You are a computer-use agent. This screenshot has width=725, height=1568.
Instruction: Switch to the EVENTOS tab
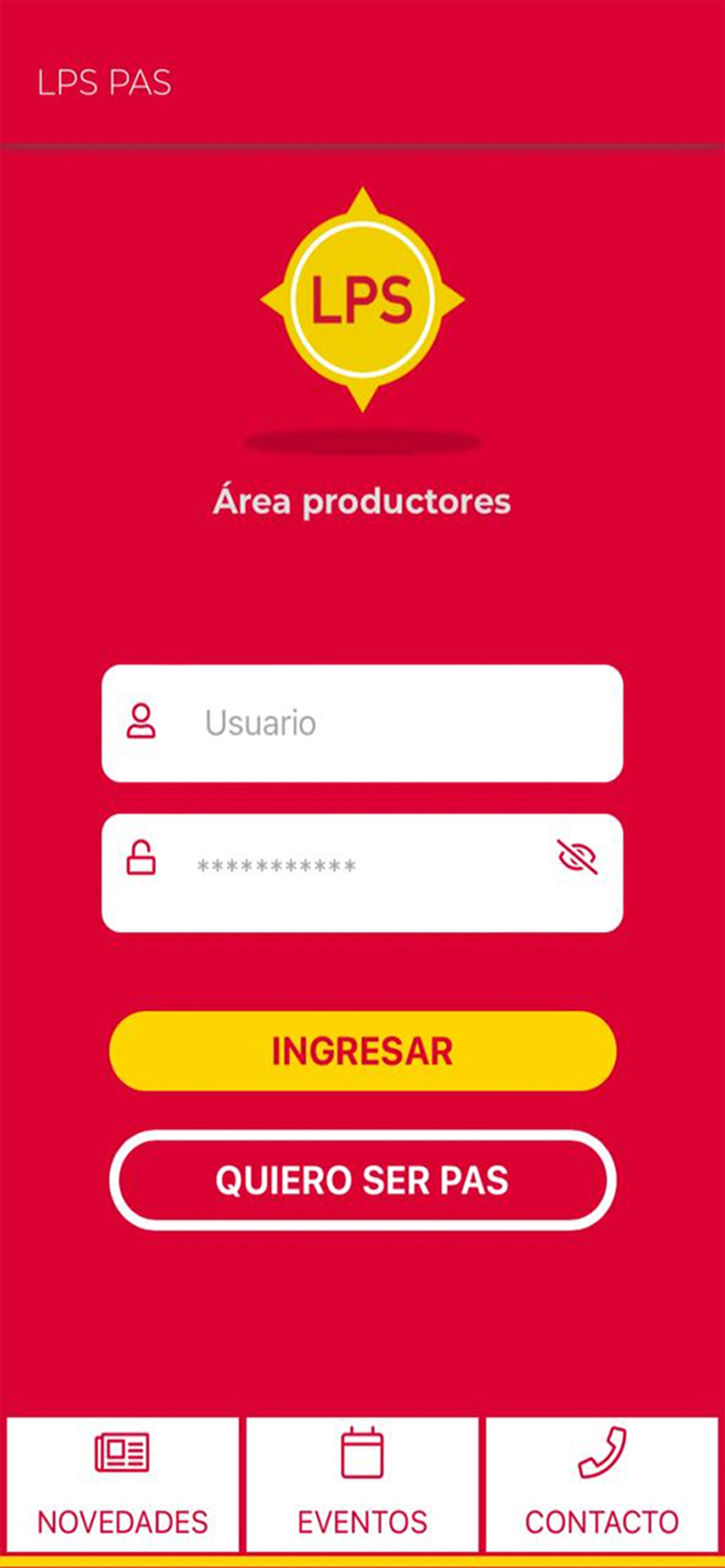coord(362,1484)
